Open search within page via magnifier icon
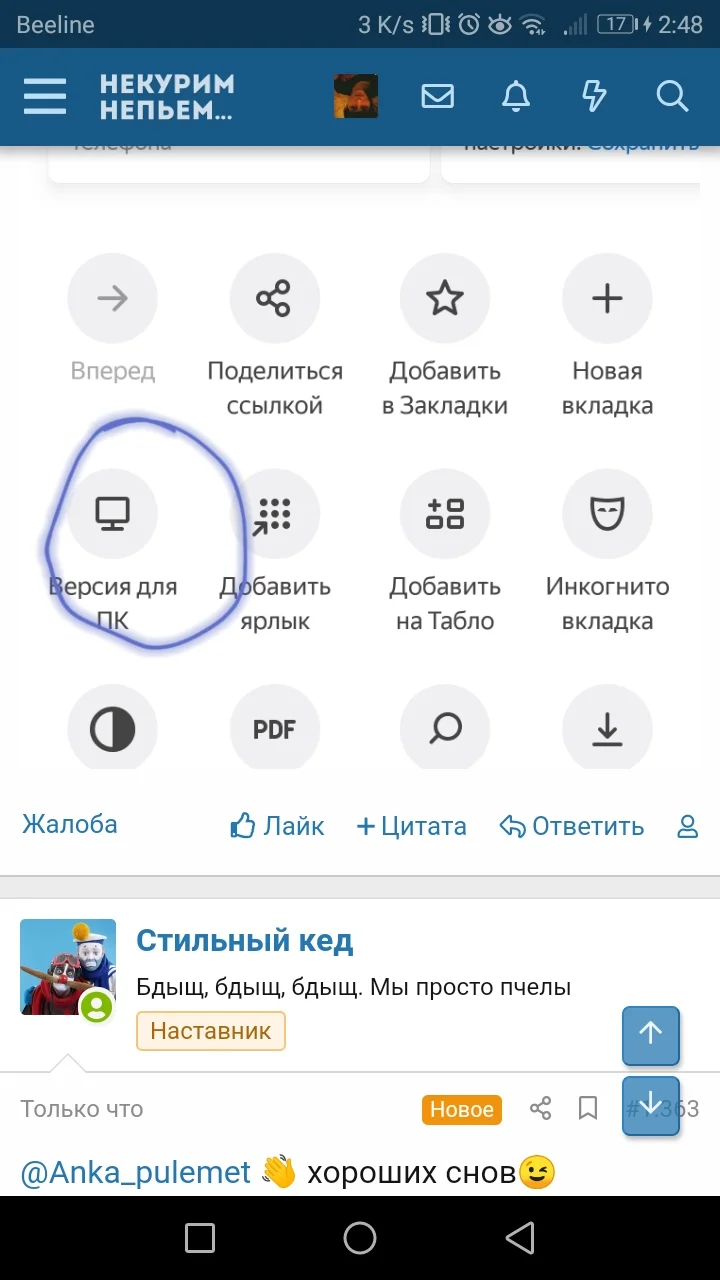720x1280 pixels. 444,729
